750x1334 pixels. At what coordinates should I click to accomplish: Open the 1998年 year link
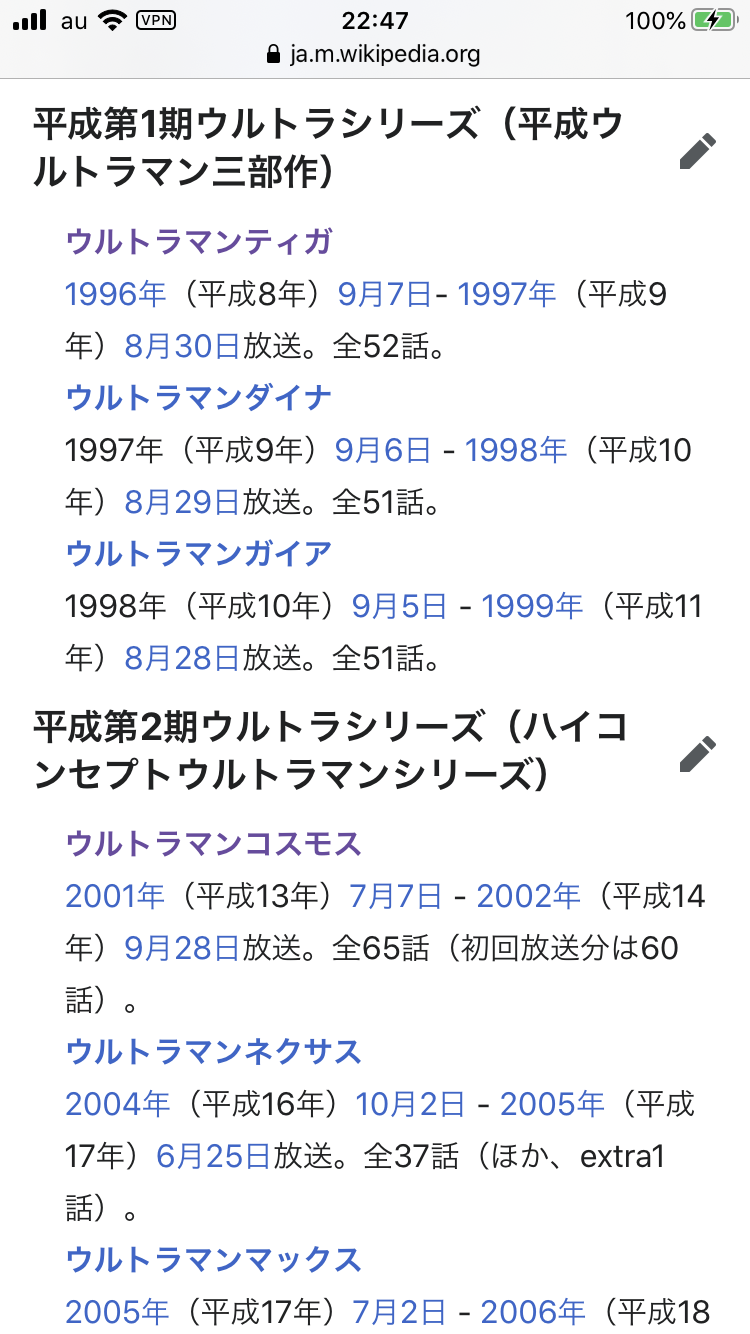tap(516, 450)
